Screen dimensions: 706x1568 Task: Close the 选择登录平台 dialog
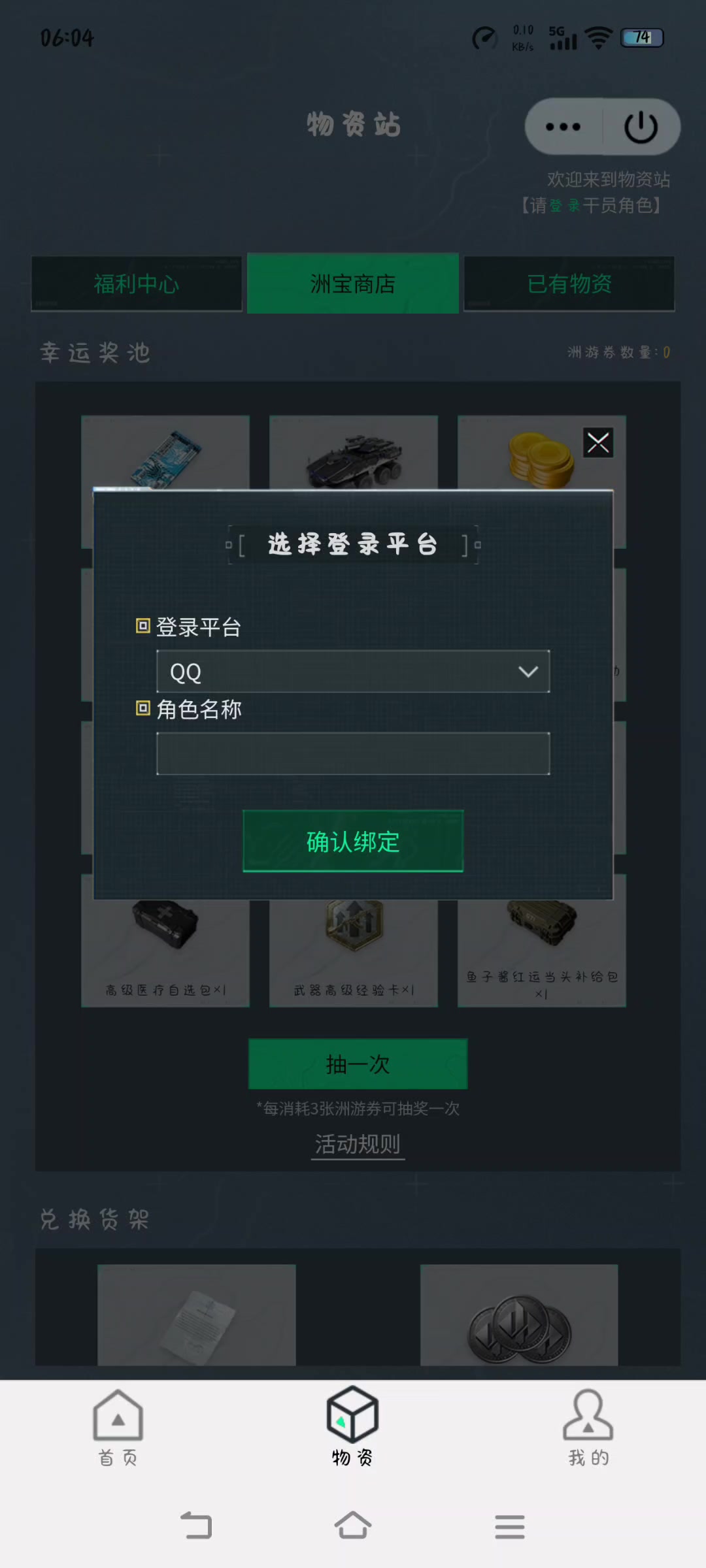598,443
